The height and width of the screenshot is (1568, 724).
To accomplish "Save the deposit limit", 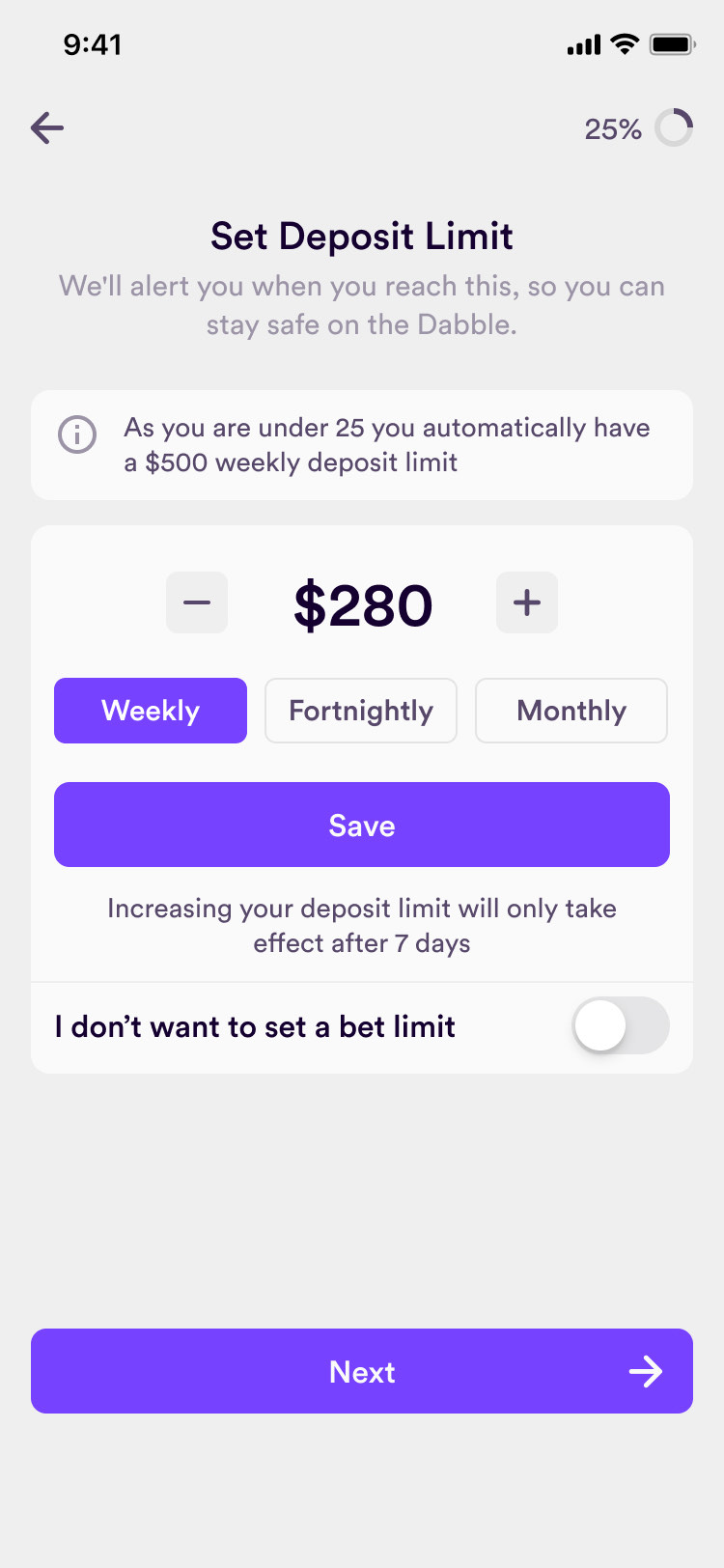I will click(x=362, y=825).
